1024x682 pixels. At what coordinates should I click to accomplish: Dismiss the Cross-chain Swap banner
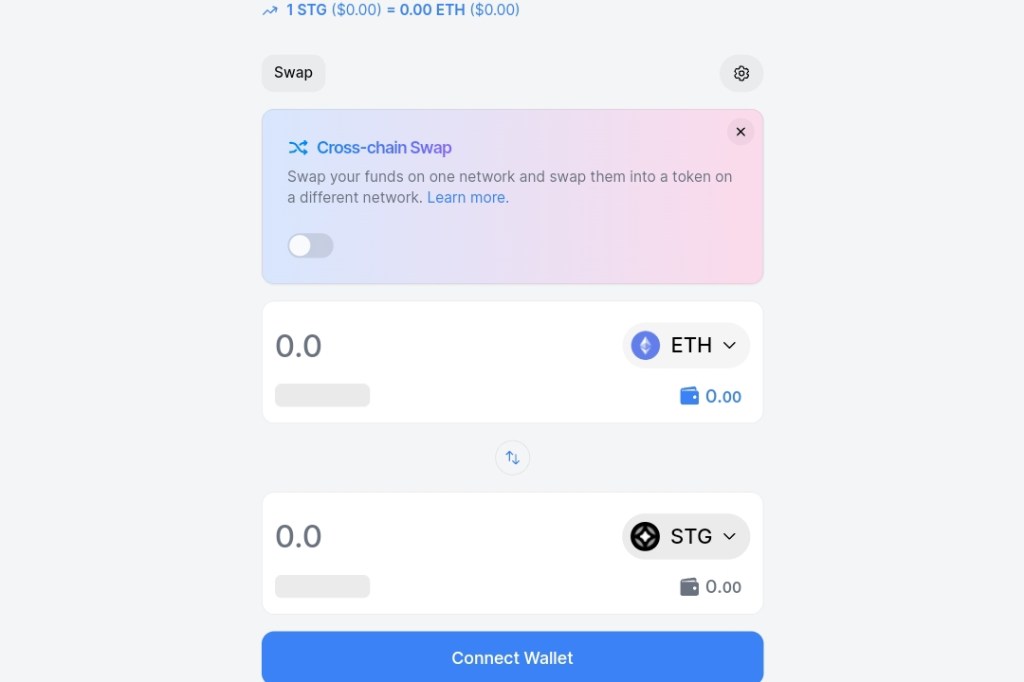pyautogui.click(x=740, y=132)
